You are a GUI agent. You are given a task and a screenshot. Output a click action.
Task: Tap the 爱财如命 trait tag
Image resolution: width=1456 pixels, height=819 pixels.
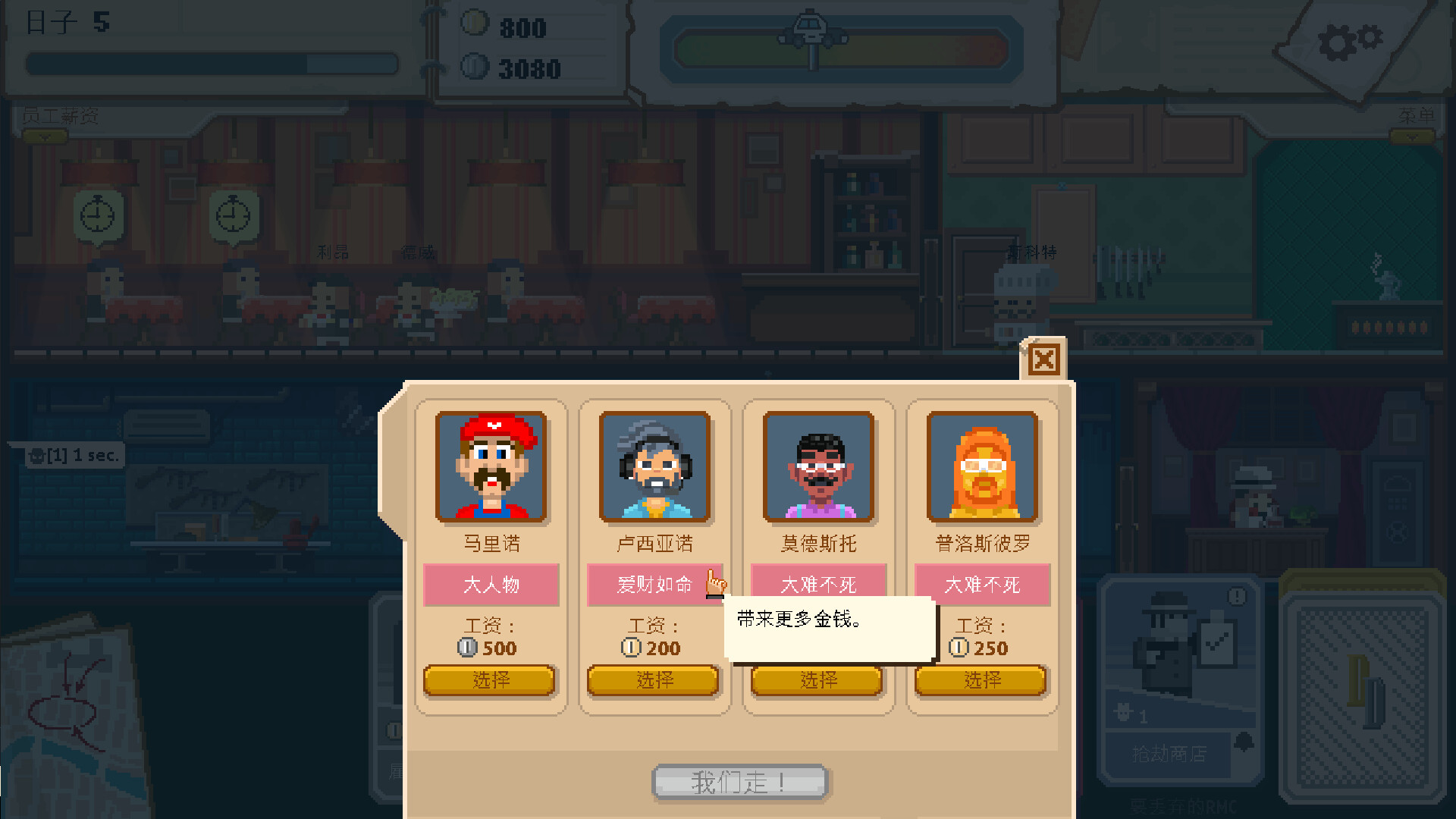[654, 585]
